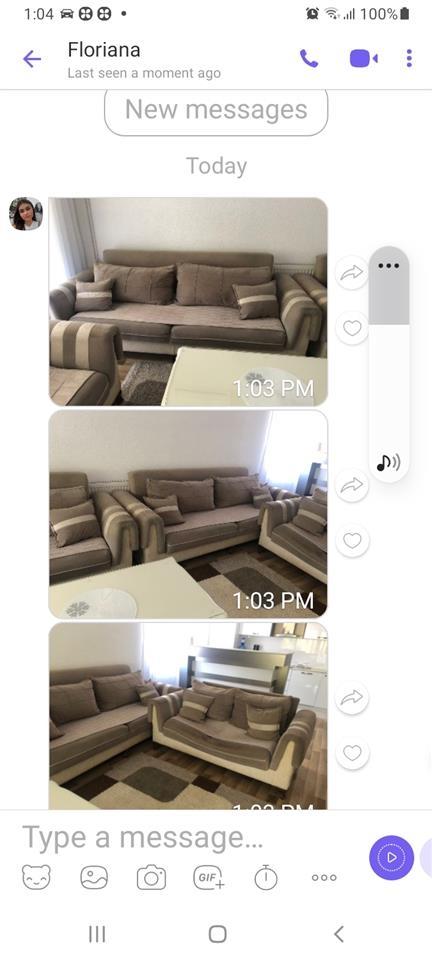Screen dimensions: 432x960
Task: Open Floriana's profile picture
Action: pyautogui.click(x=26, y=214)
